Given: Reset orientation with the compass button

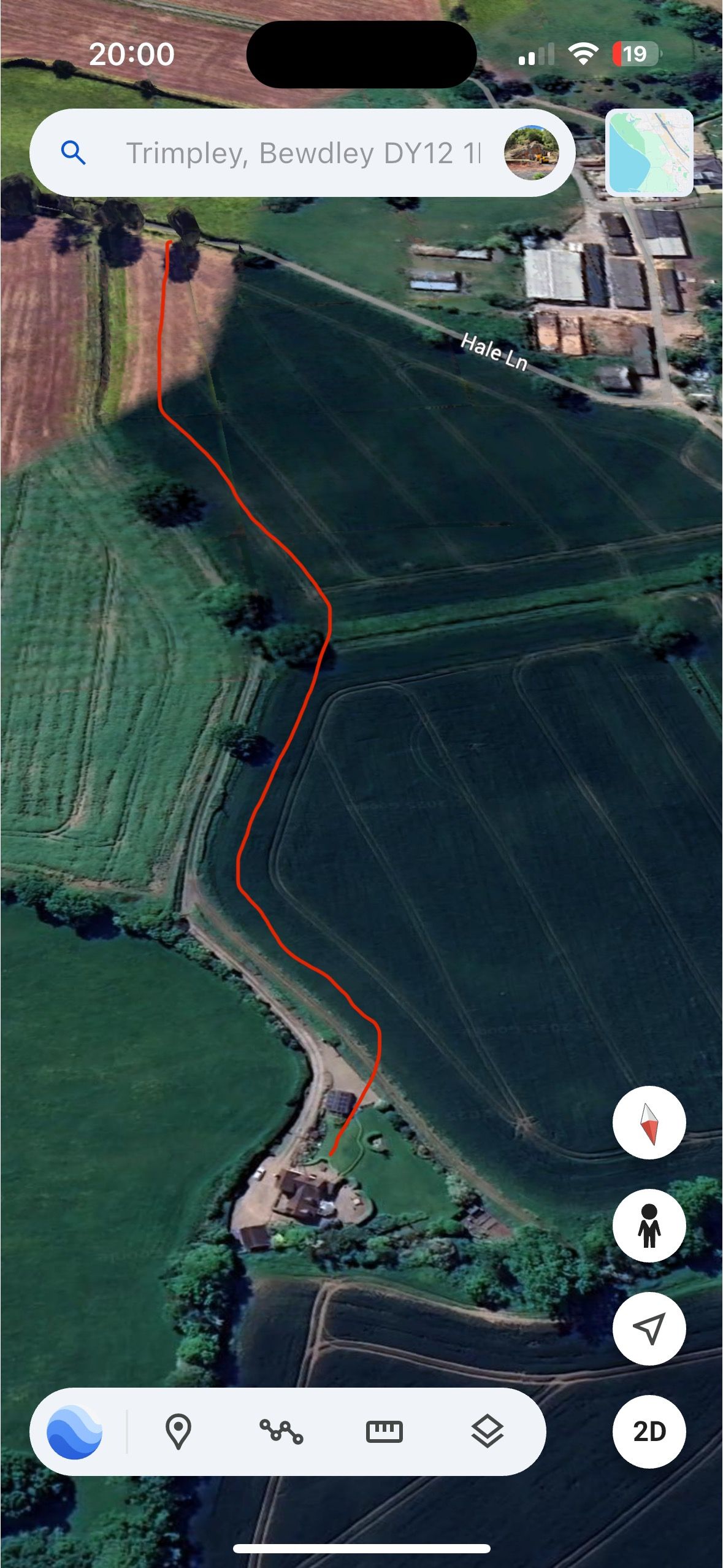Looking at the screenshot, I should pyautogui.click(x=649, y=1123).
